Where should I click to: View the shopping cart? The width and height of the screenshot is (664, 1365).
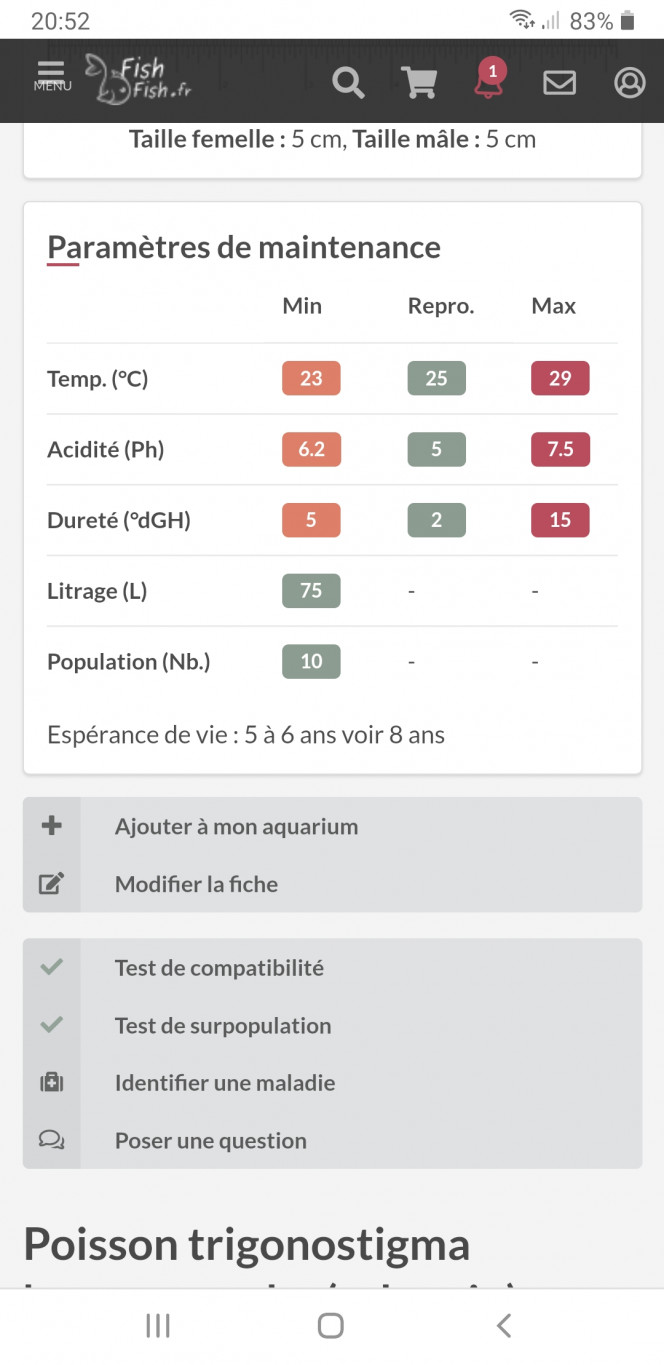point(419,82)
